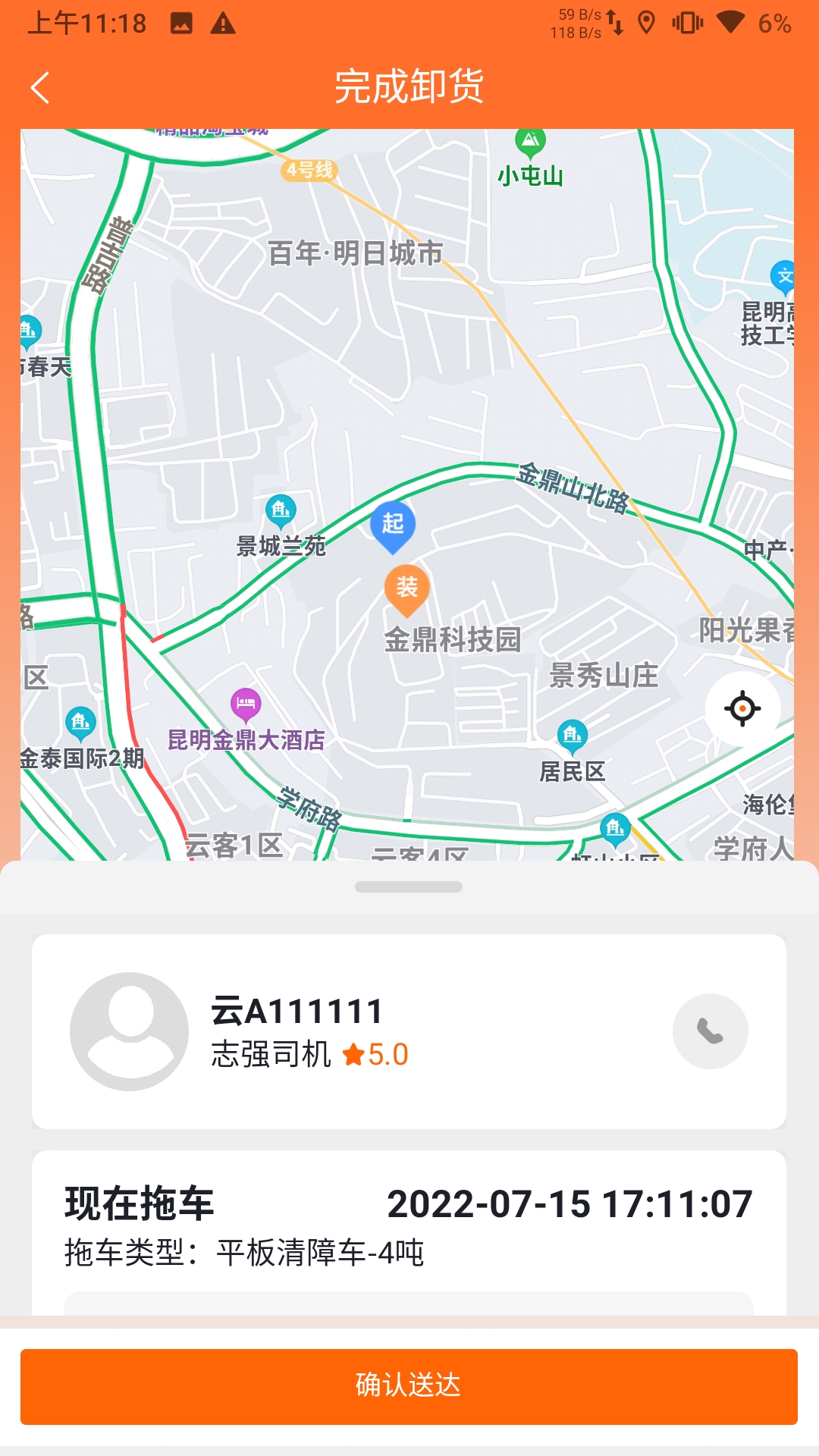Tap the back arrow on the title bar
The height and width of the screenshot is (1456, 819).
(x=40, y=89)
